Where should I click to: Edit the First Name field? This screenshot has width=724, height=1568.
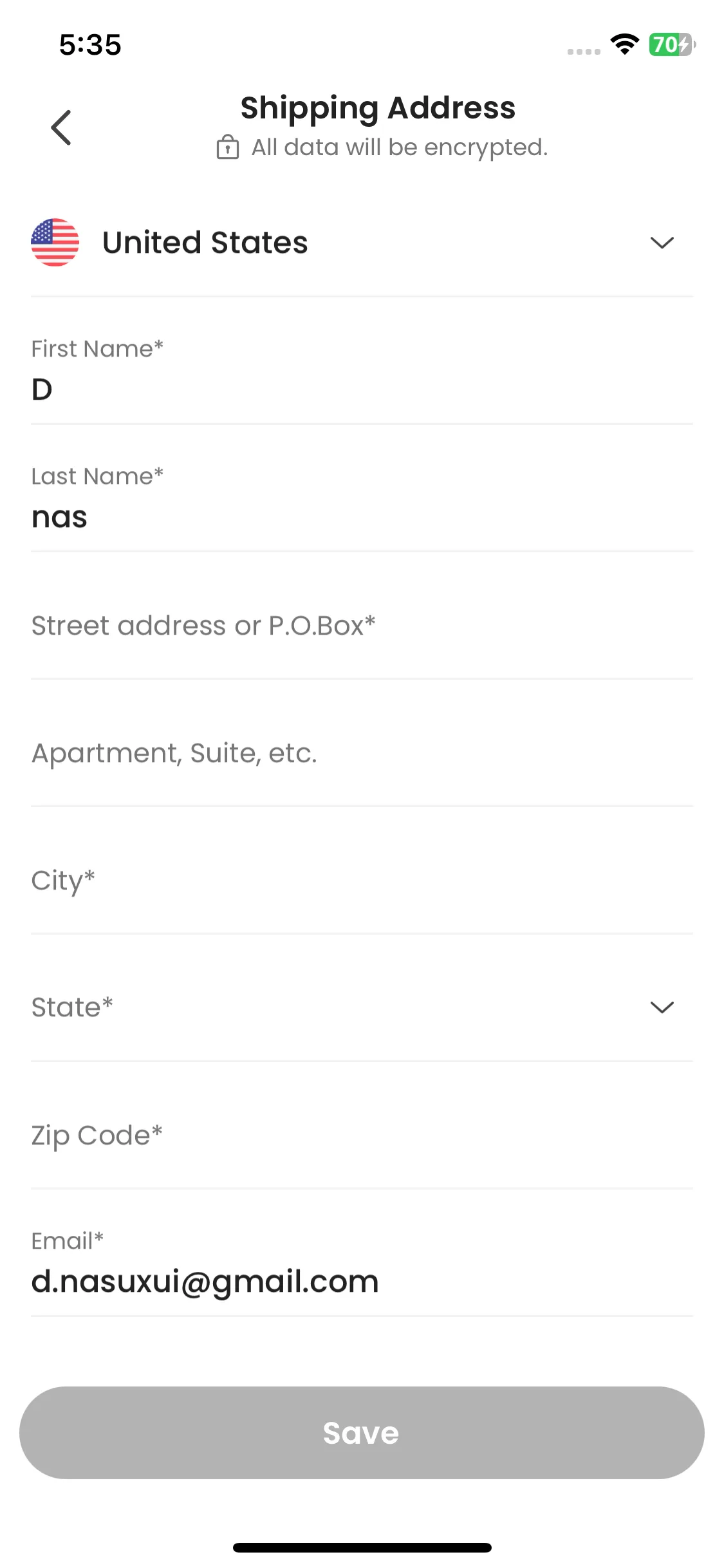point(362,389)
